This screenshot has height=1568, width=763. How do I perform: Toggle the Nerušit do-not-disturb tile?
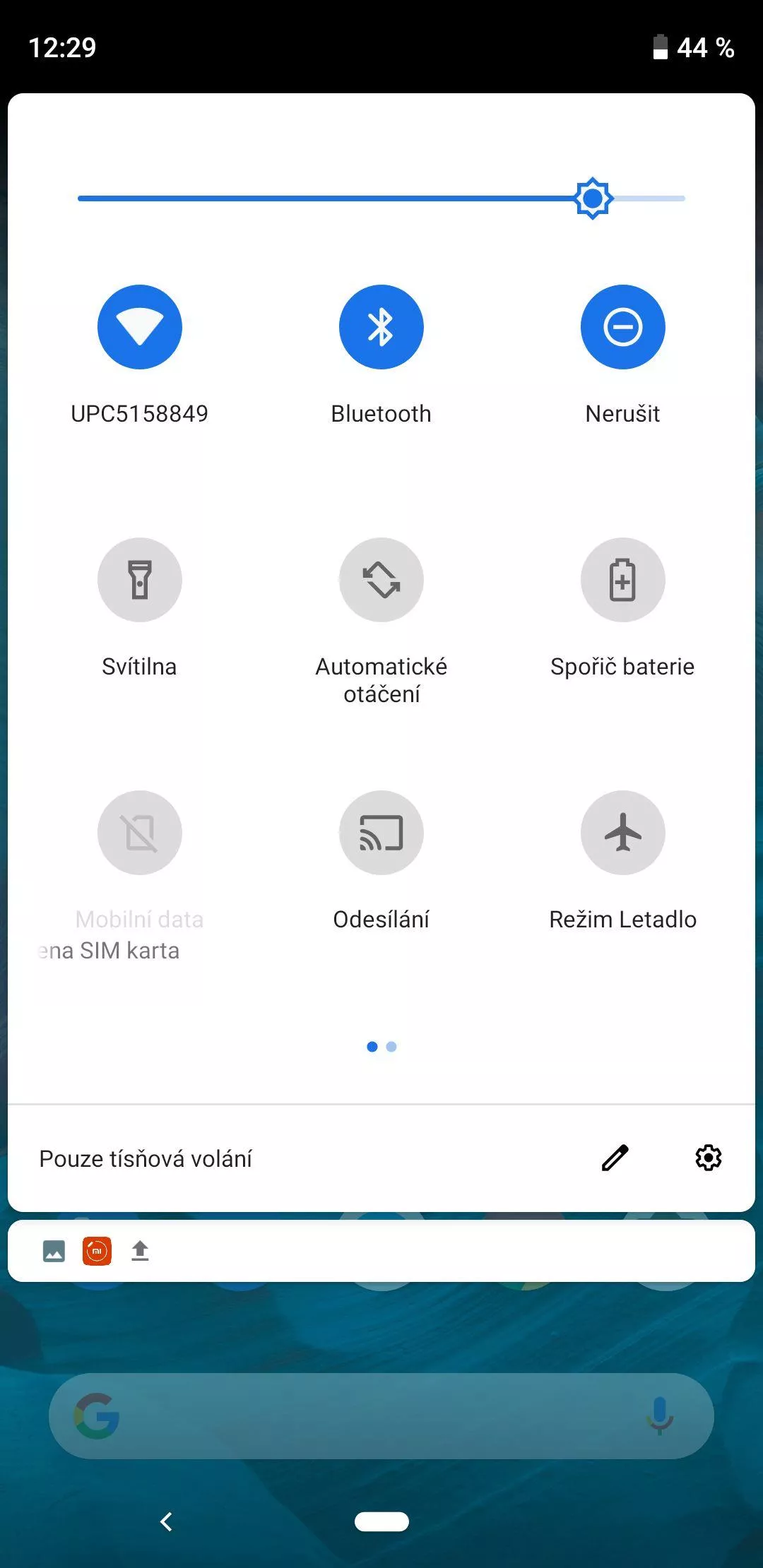tap(623, 327)
